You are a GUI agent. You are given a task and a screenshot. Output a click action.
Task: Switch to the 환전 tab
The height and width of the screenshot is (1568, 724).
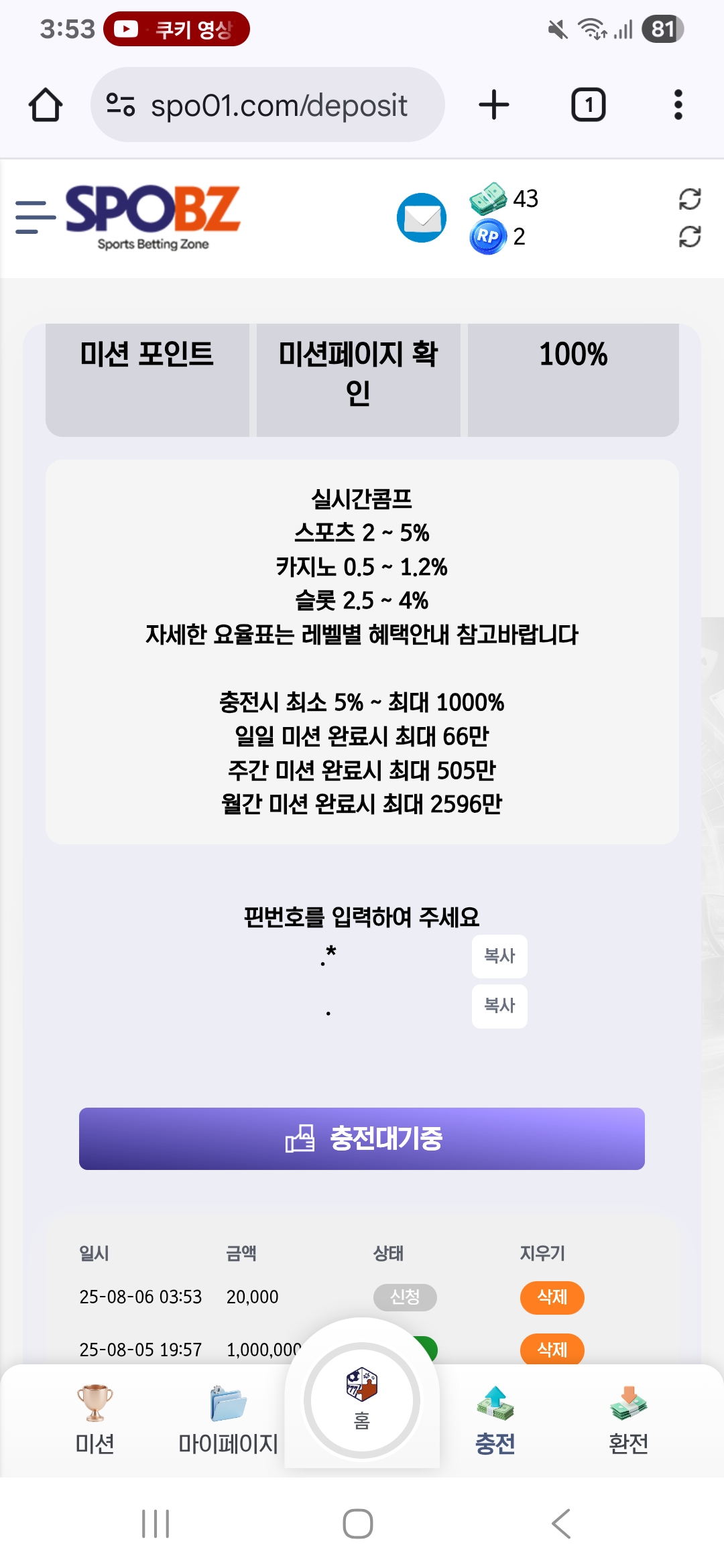(x=628, y=1419)
